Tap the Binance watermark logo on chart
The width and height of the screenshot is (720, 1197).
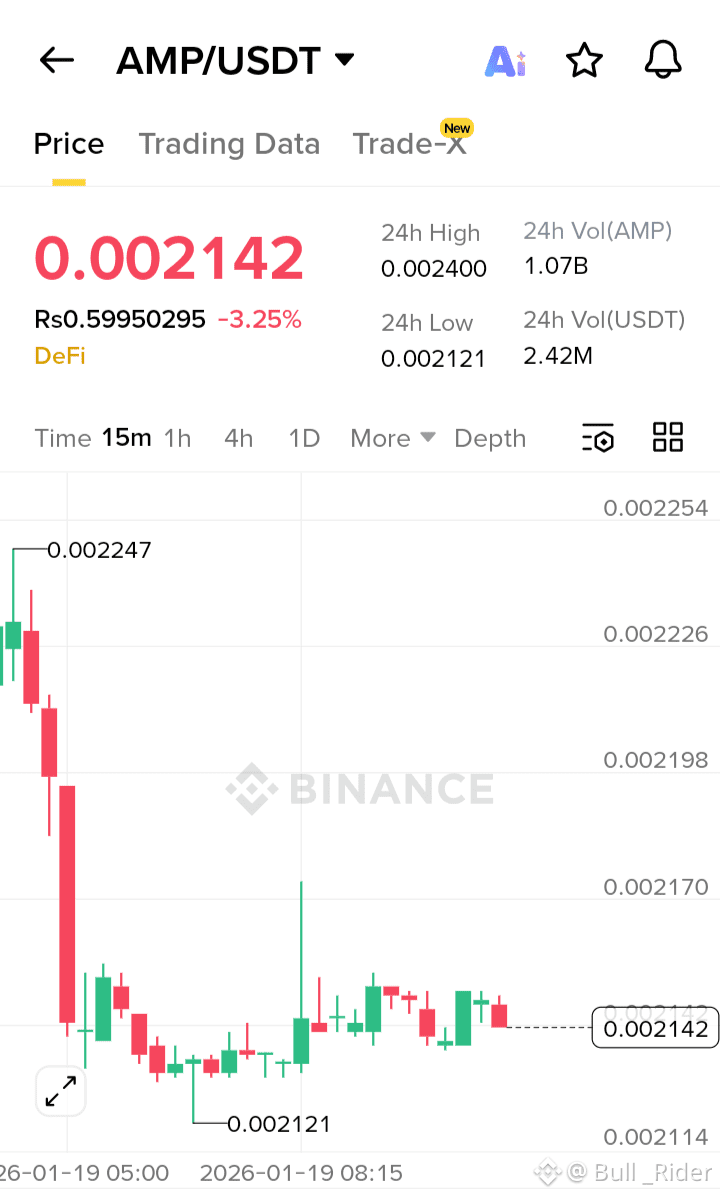[360, 789]
